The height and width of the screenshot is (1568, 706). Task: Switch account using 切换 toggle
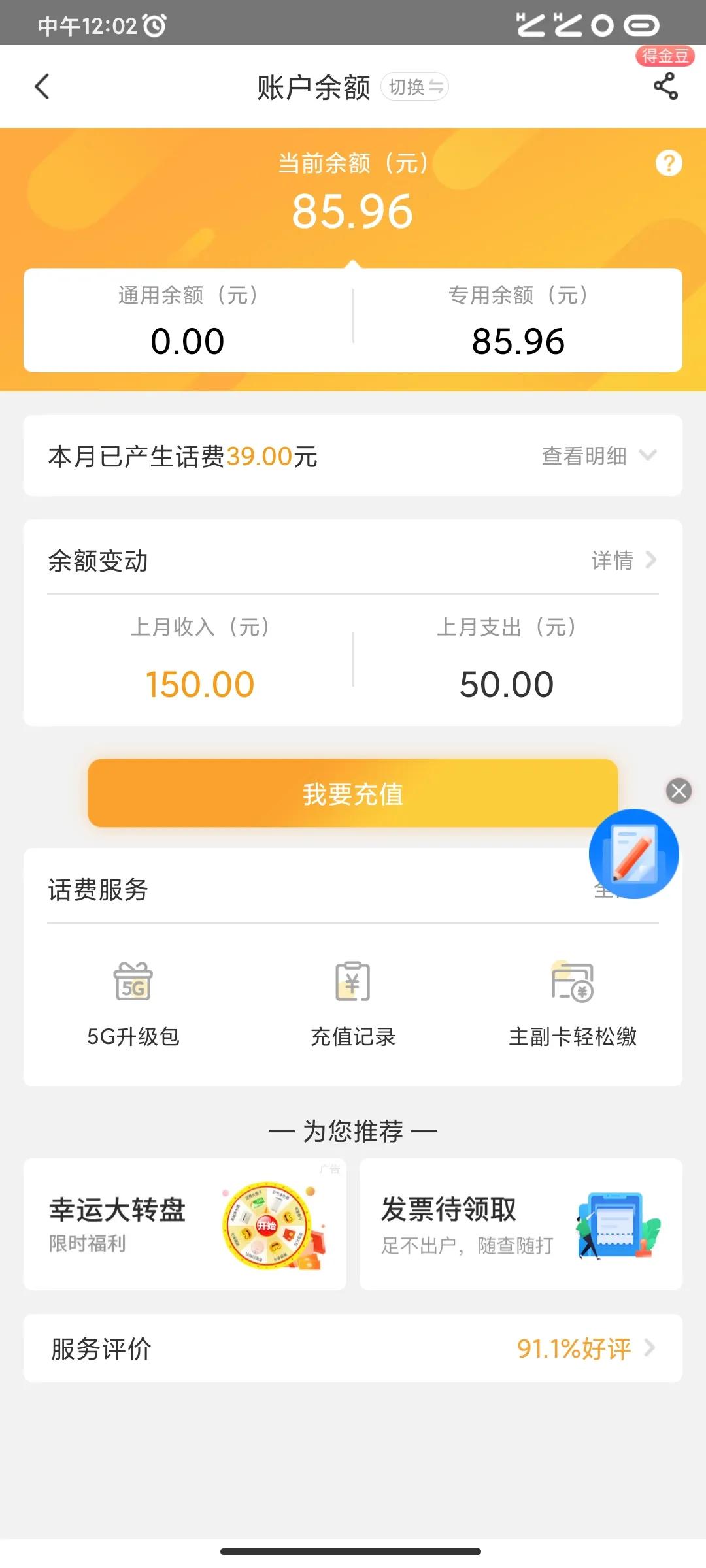(x=414, y=86)
